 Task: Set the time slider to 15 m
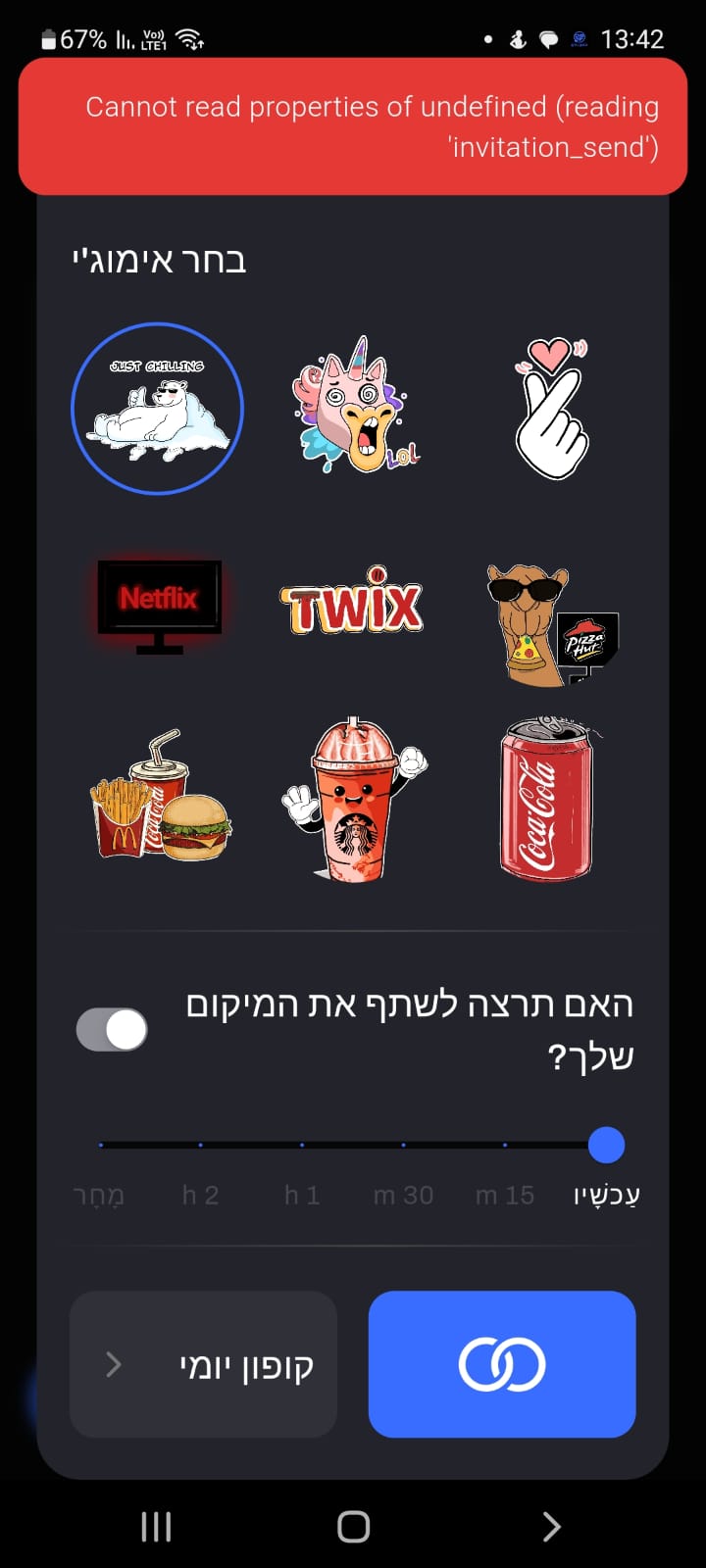(x=505, y=1145)
